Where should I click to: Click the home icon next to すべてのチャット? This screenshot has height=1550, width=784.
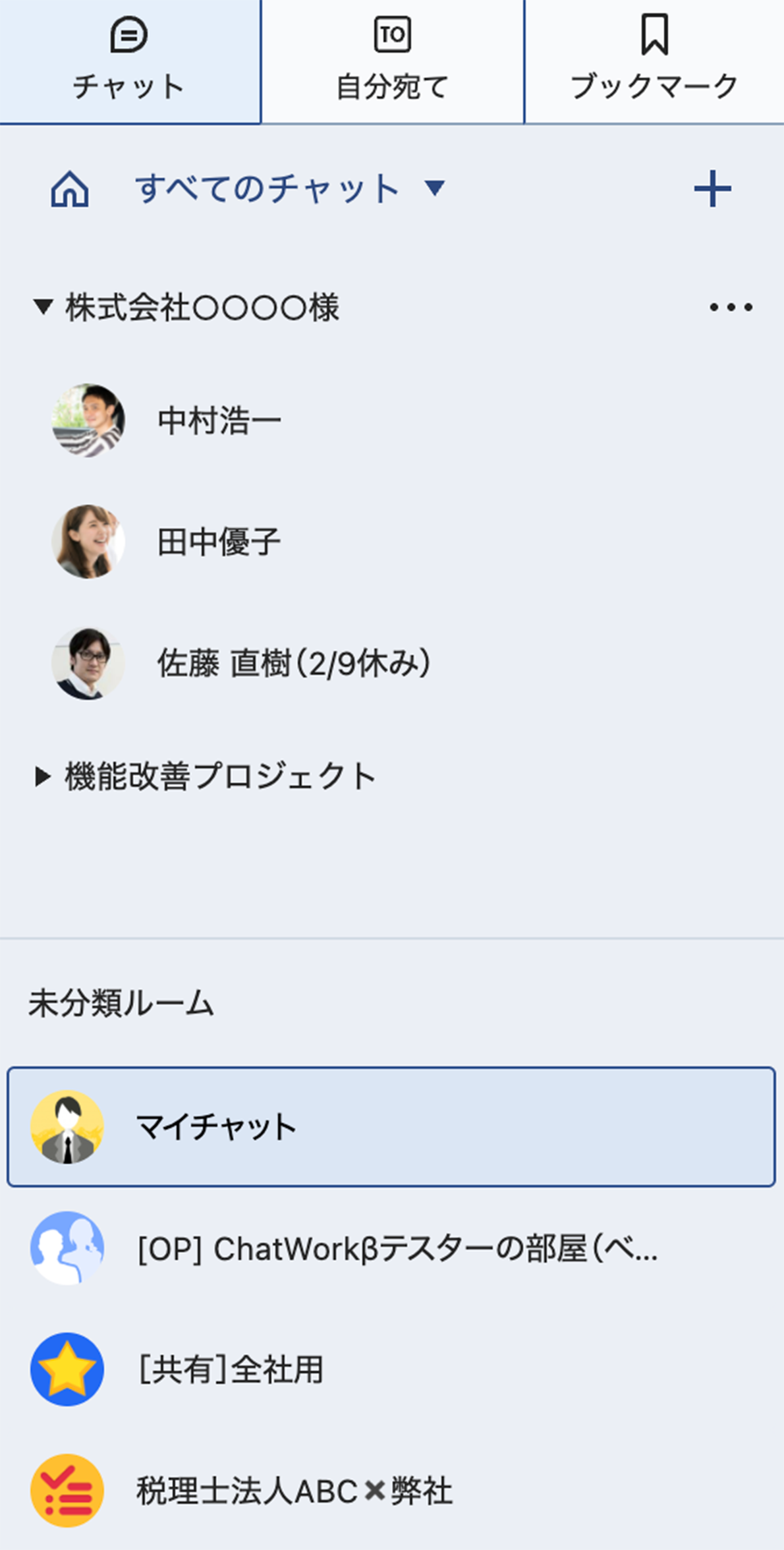coord(69,191)
